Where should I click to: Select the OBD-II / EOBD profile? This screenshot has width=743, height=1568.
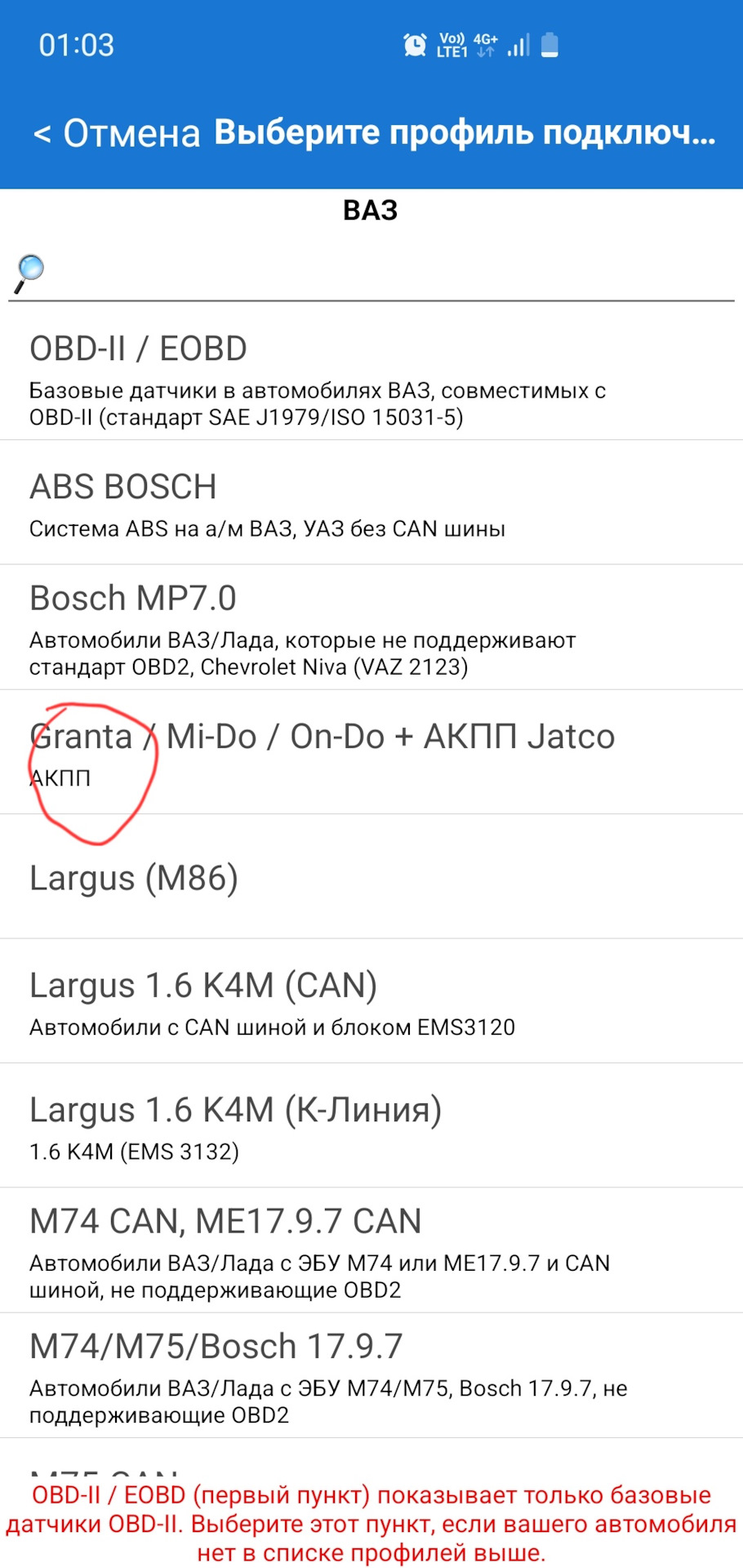click(x=371, y=380)
